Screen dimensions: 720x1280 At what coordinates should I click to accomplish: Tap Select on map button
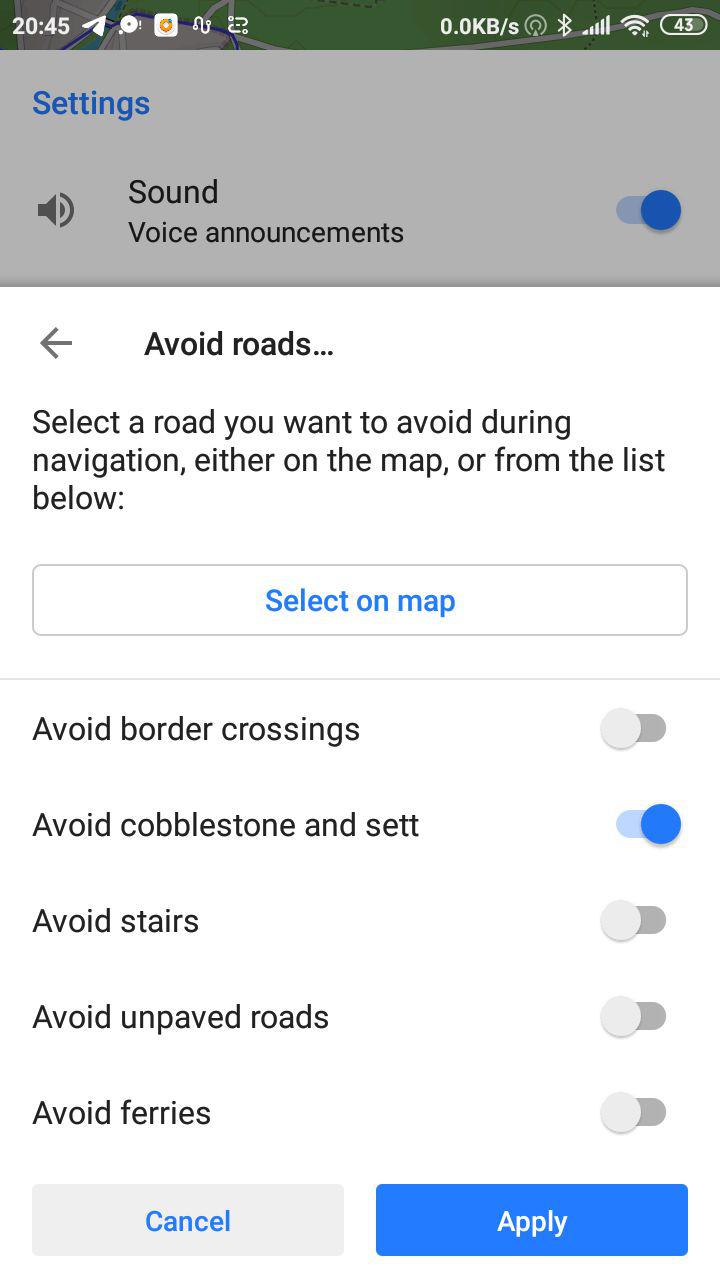[360, 600]
